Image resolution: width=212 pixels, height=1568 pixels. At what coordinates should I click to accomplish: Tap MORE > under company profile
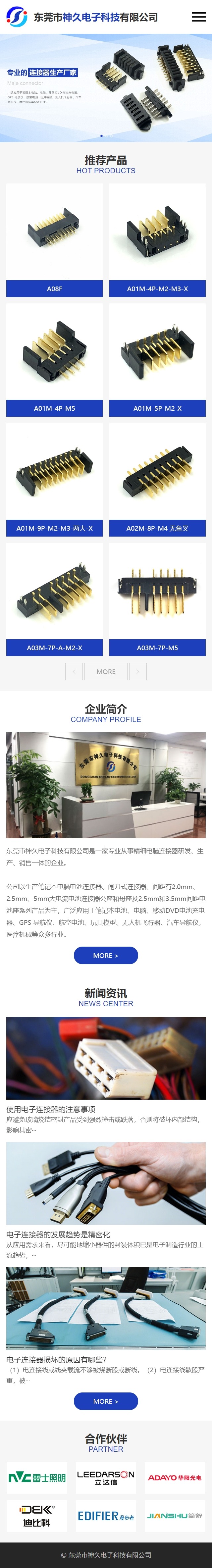[x=106, y=956]
